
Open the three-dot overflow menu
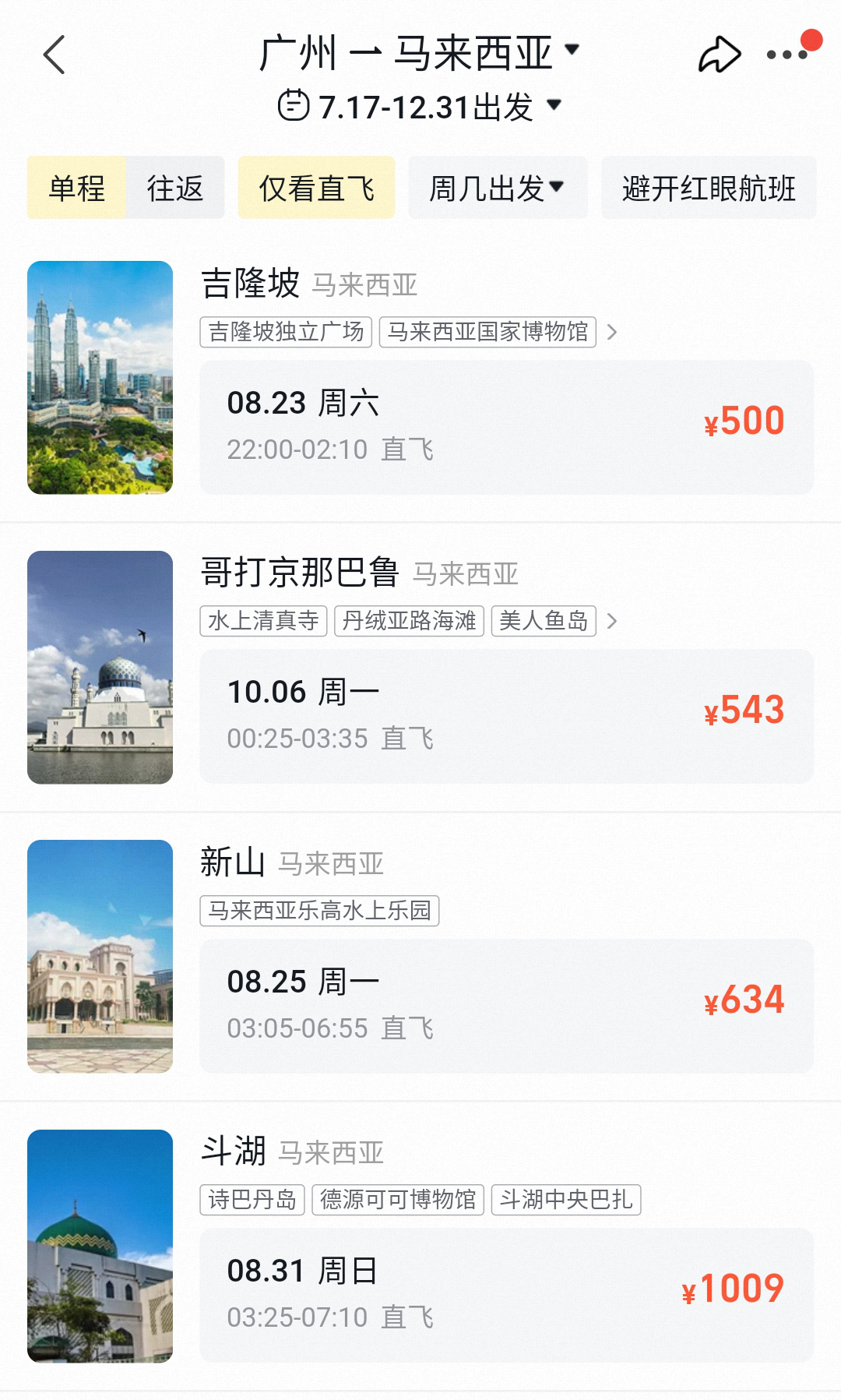click(x=786, y=55)
